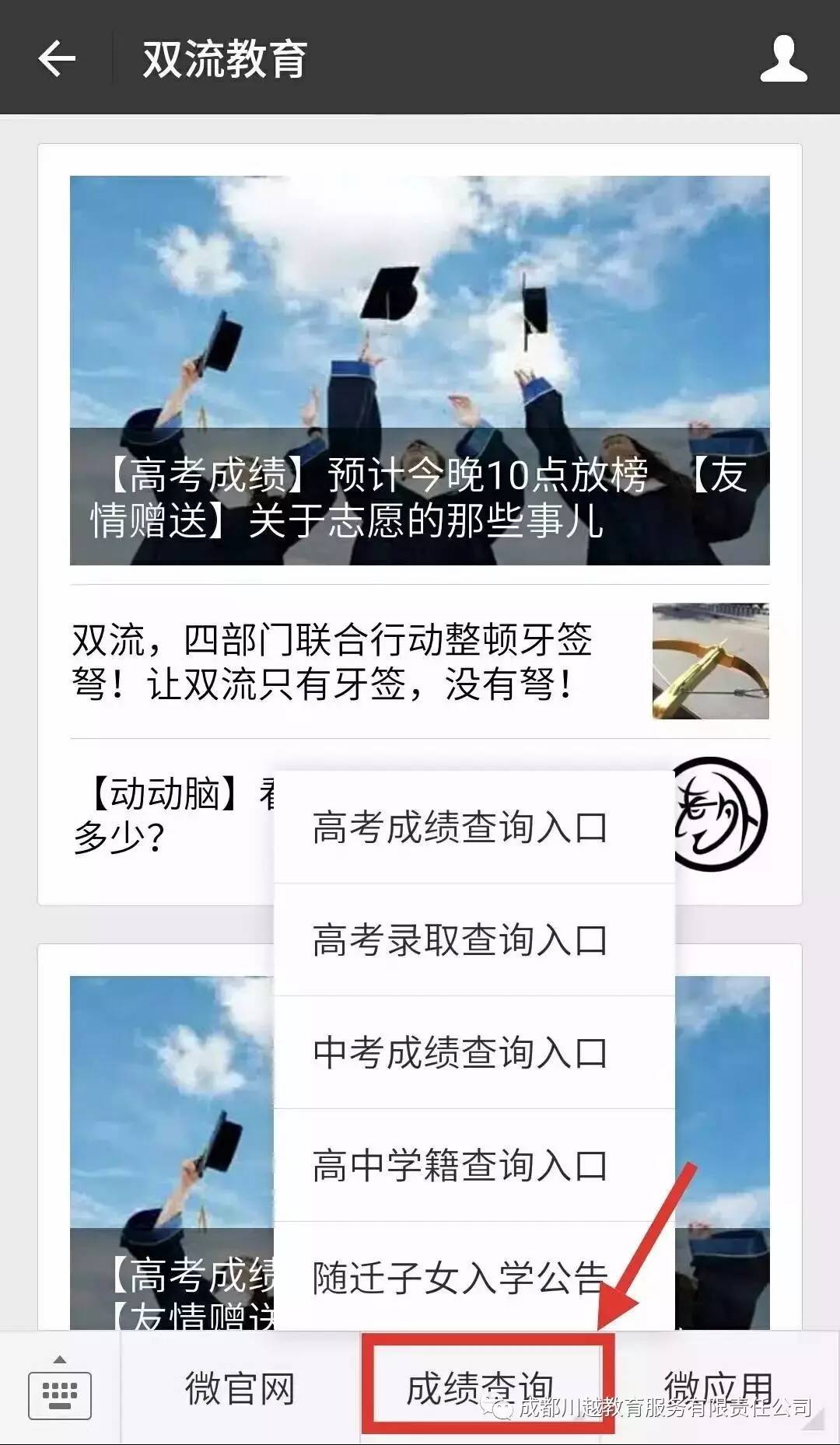Open the 高考成绩 headline article
Image resolution: width=840 pixels, height=1445 pixels.
click(419, 370)
